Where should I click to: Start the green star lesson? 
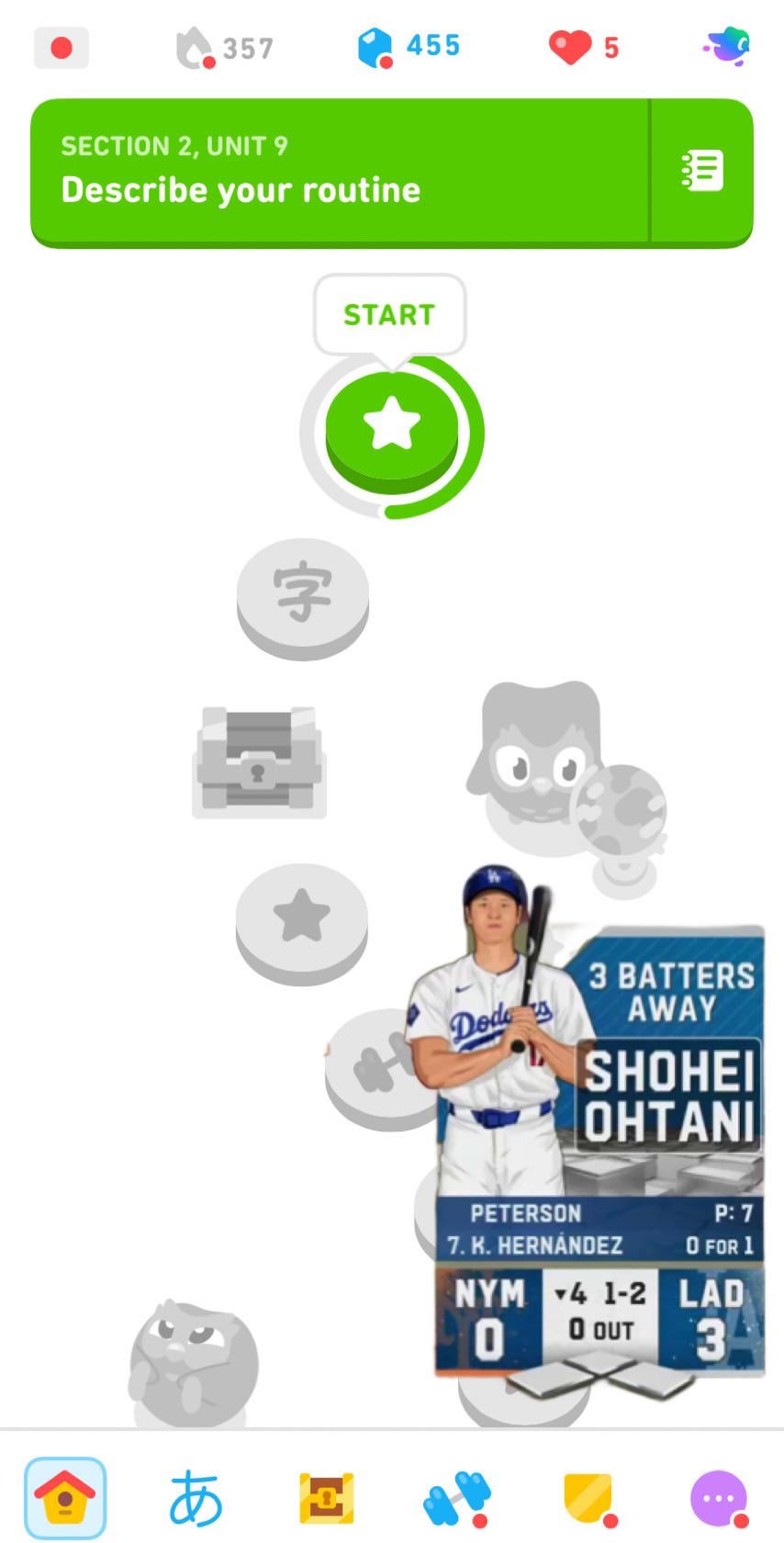pyautogui.click(x=392, y=426)
